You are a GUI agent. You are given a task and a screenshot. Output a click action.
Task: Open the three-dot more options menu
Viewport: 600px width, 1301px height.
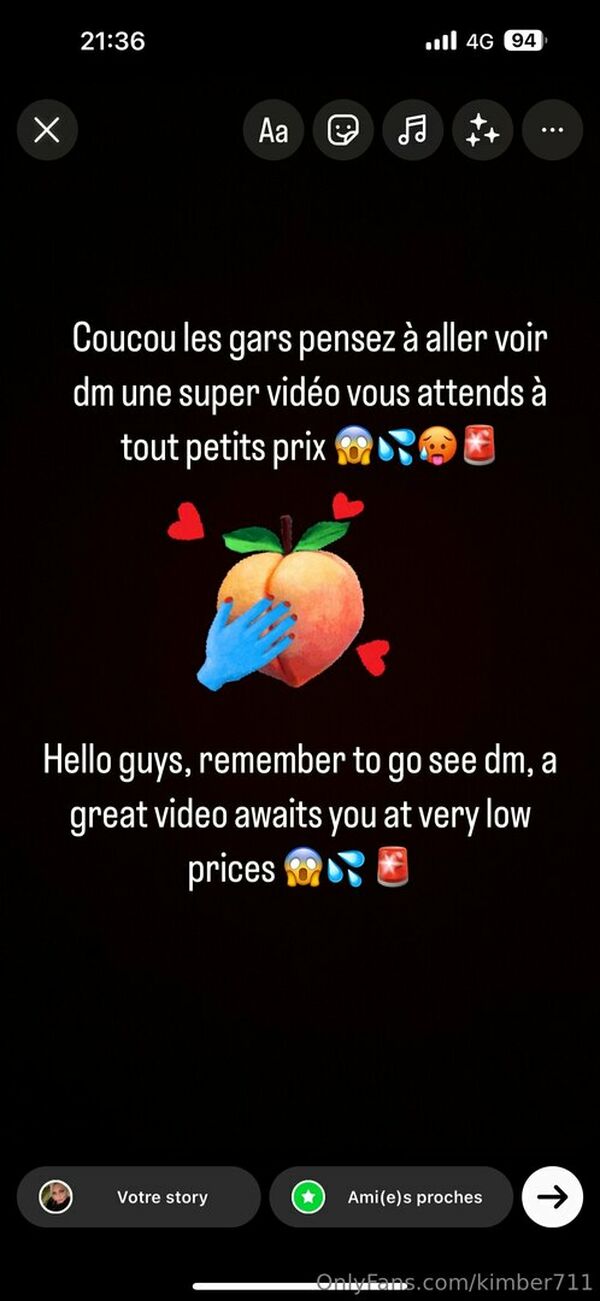pyautogui.click(x=552, y=130)
